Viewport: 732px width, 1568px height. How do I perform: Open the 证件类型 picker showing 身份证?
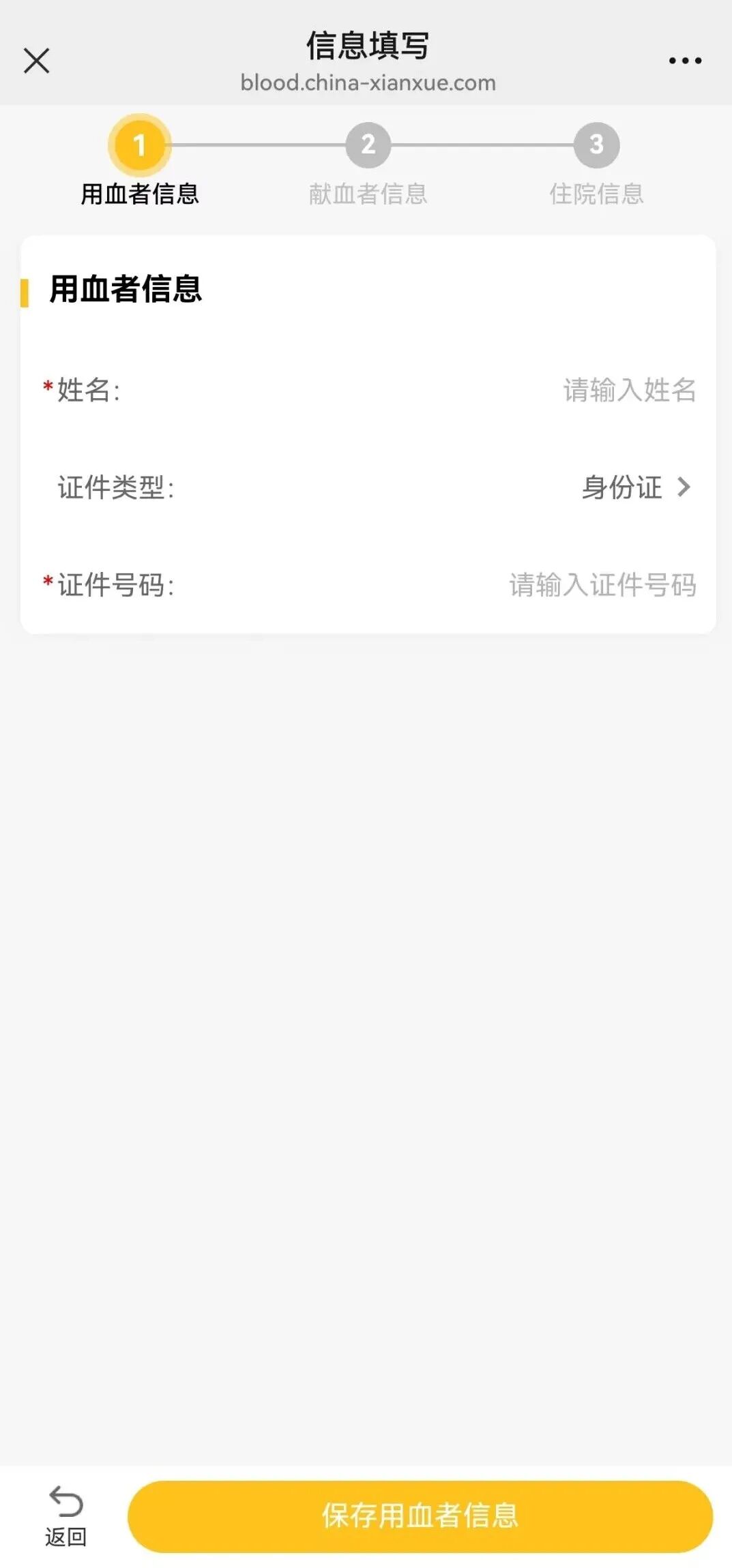[634, 487]
